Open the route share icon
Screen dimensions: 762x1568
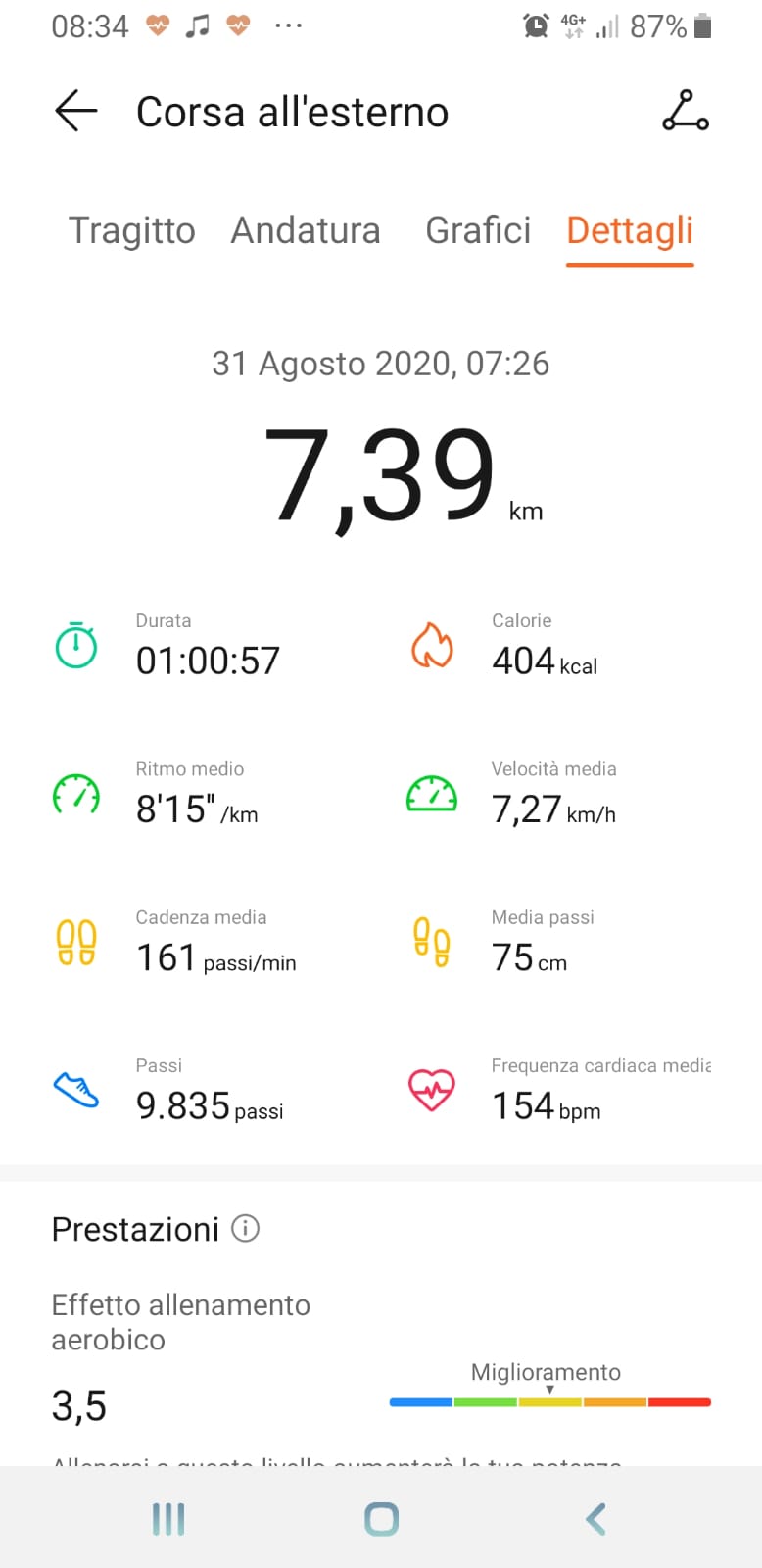[x=686, y=111]
